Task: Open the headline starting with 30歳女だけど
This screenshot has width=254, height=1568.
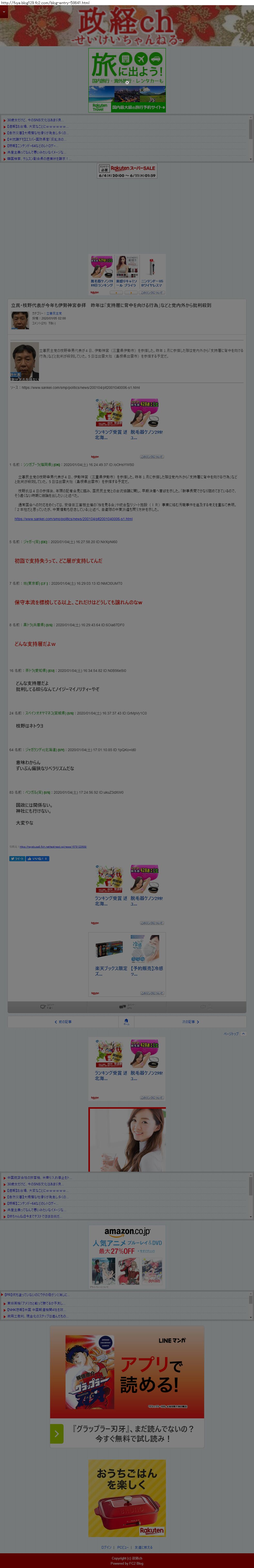Action: [34, 120]
